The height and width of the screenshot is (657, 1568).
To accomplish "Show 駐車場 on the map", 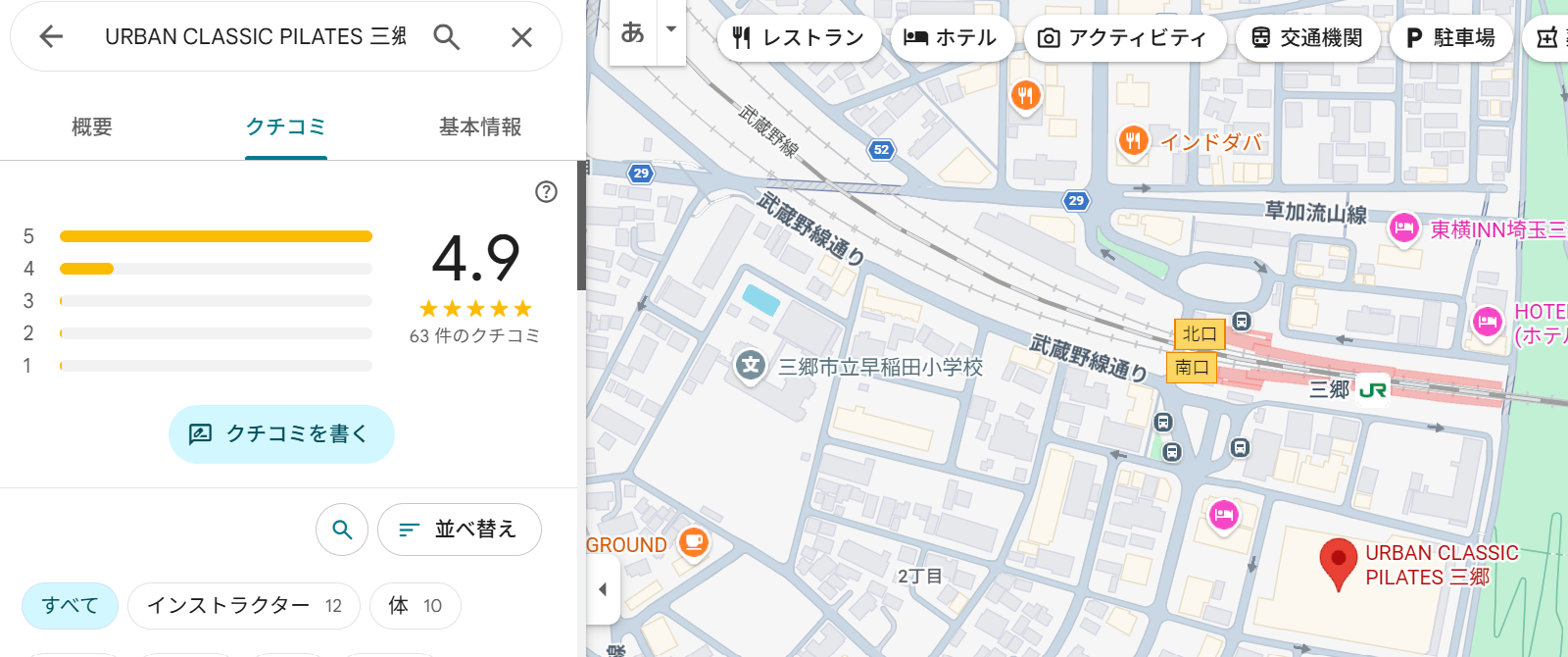I will 1450,38.
